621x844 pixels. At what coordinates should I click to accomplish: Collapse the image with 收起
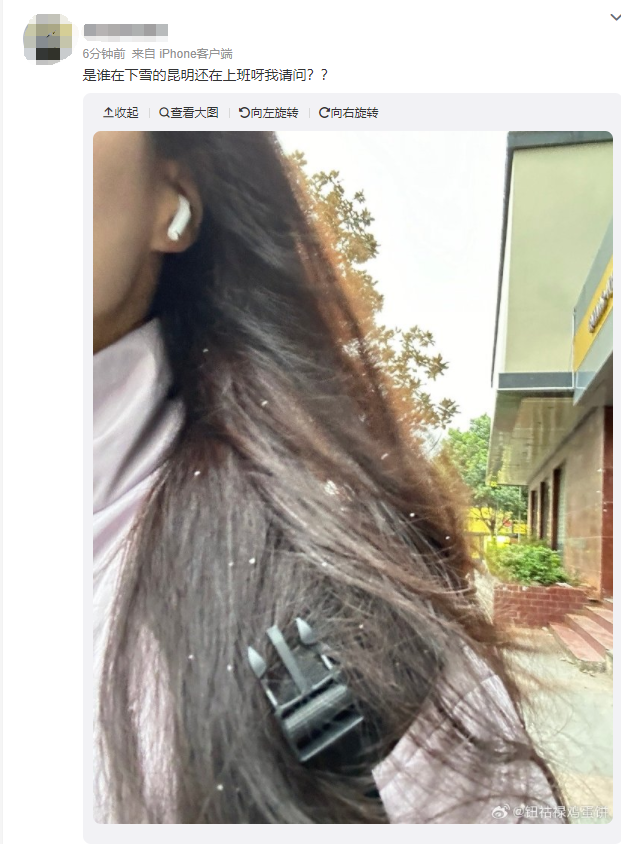click(121, 113)
